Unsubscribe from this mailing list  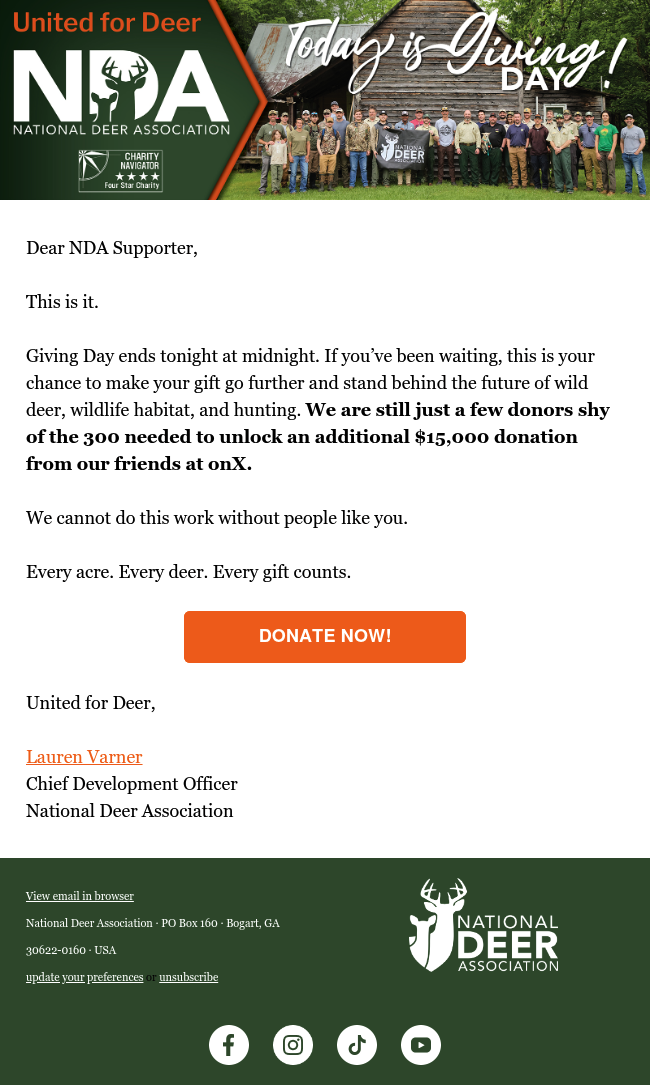click(x=188, y=977)
